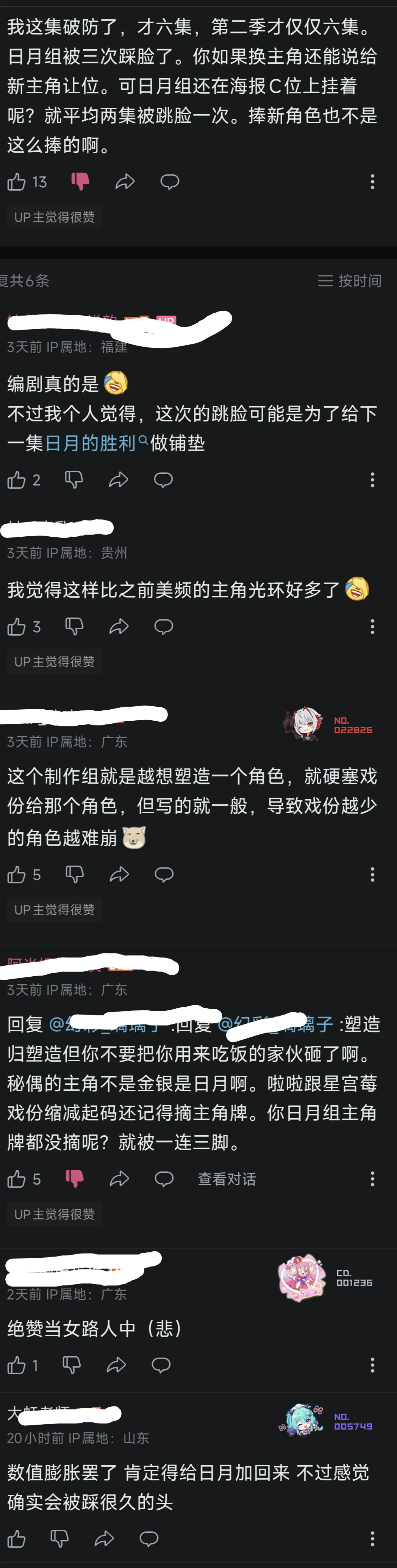Viewport: 397px width, 1568px height.
Task: Like the 编剧真的是 reply
Action: pyautogui.click(x=16, y=480)
